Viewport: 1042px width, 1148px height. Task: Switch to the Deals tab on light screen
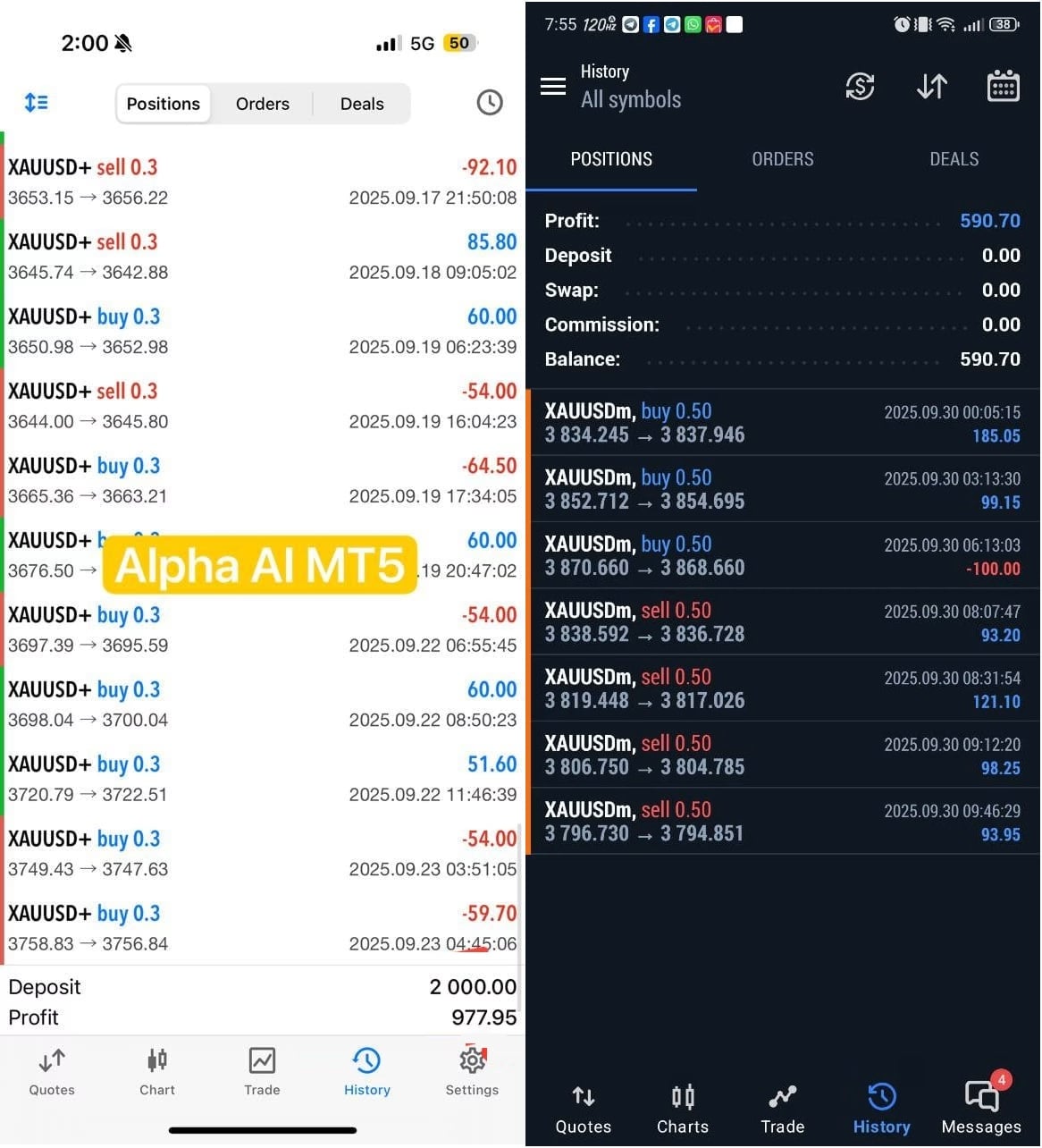coord(361,104)
